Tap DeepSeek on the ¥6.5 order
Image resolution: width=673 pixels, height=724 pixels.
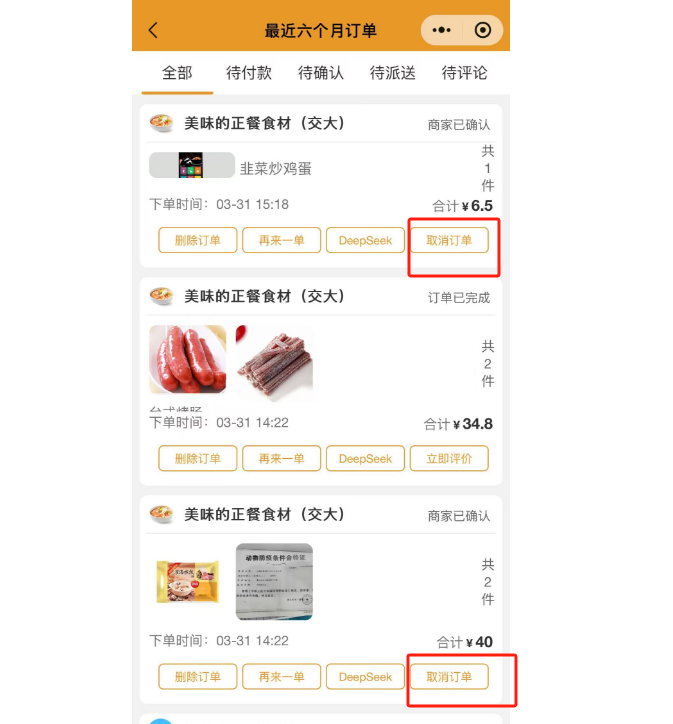pos(365,240)
